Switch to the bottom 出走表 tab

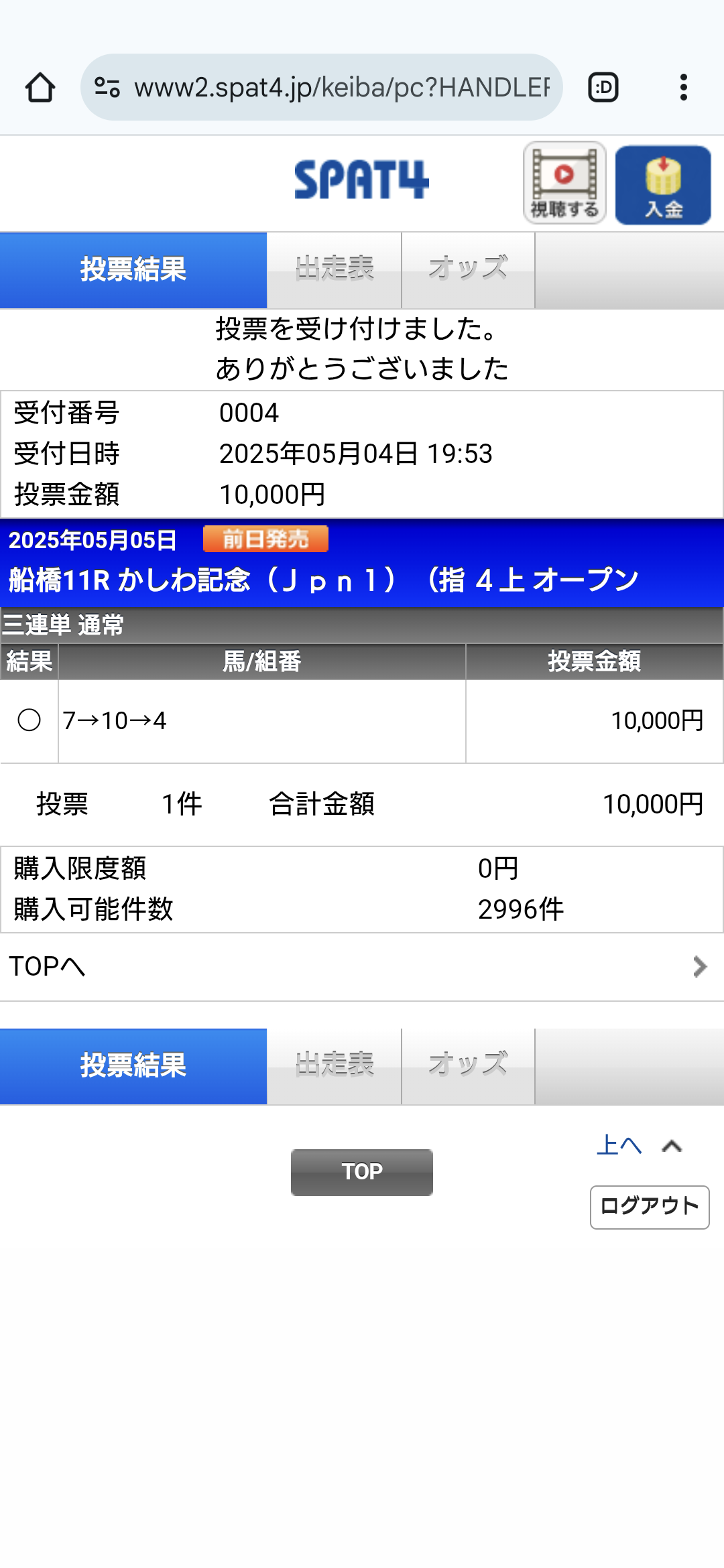pos(334,1065)
